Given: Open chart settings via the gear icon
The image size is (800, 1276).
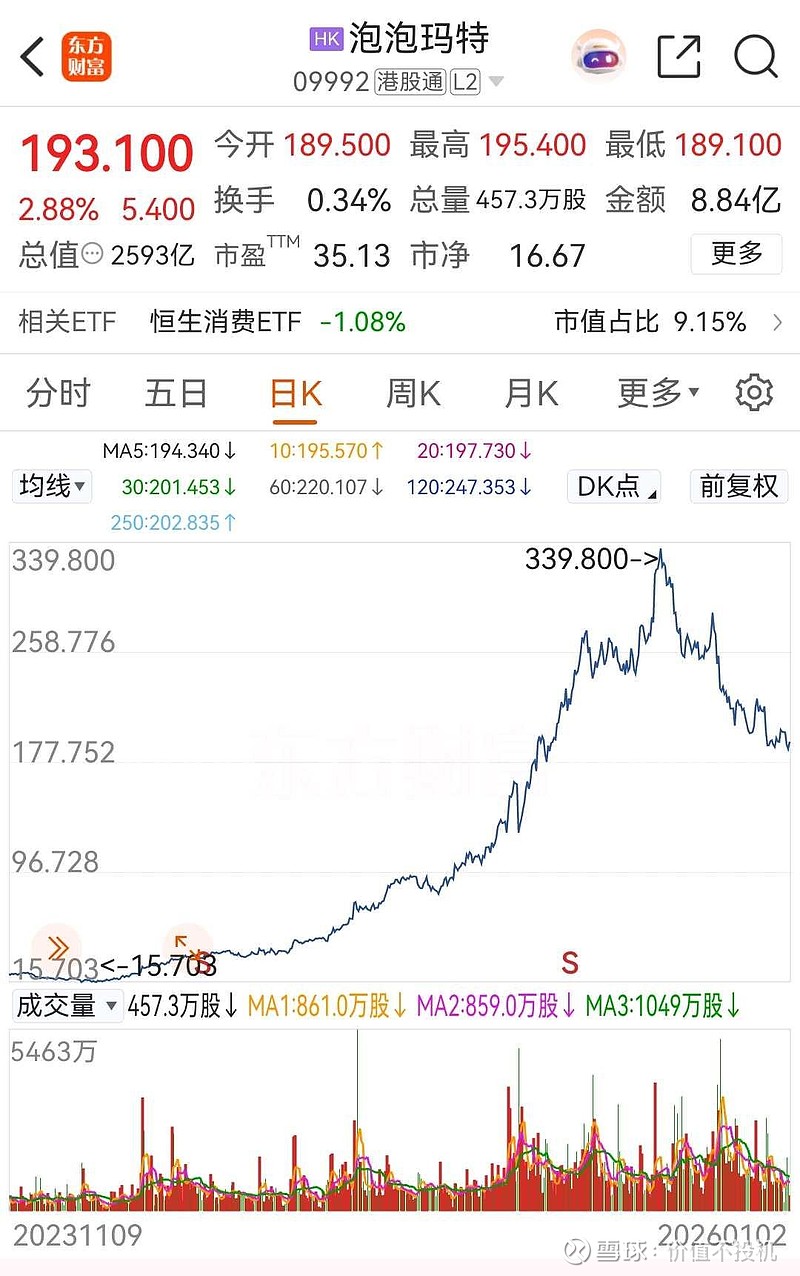Looking at the screenshot, I should [755, 393].
